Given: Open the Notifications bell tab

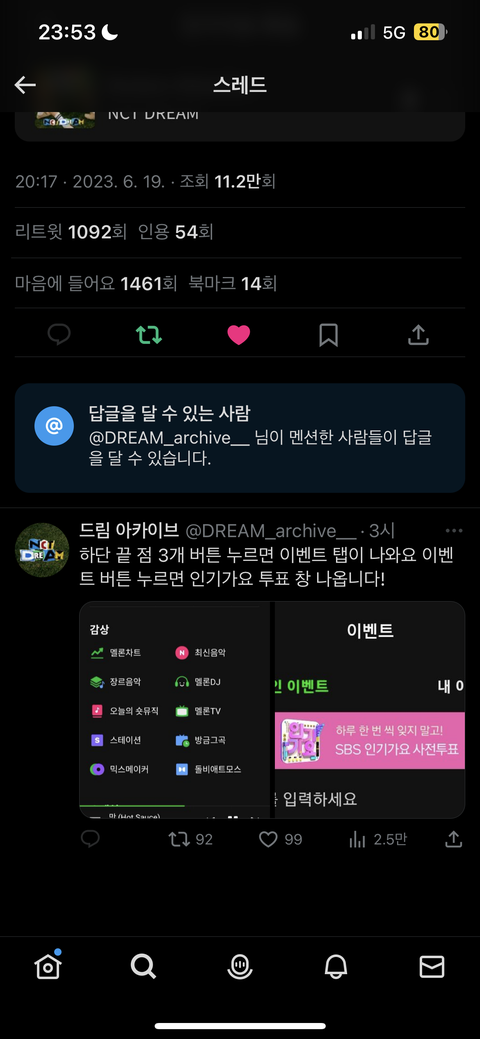Looking at the screenshot, I should click(x=336, y=967).
